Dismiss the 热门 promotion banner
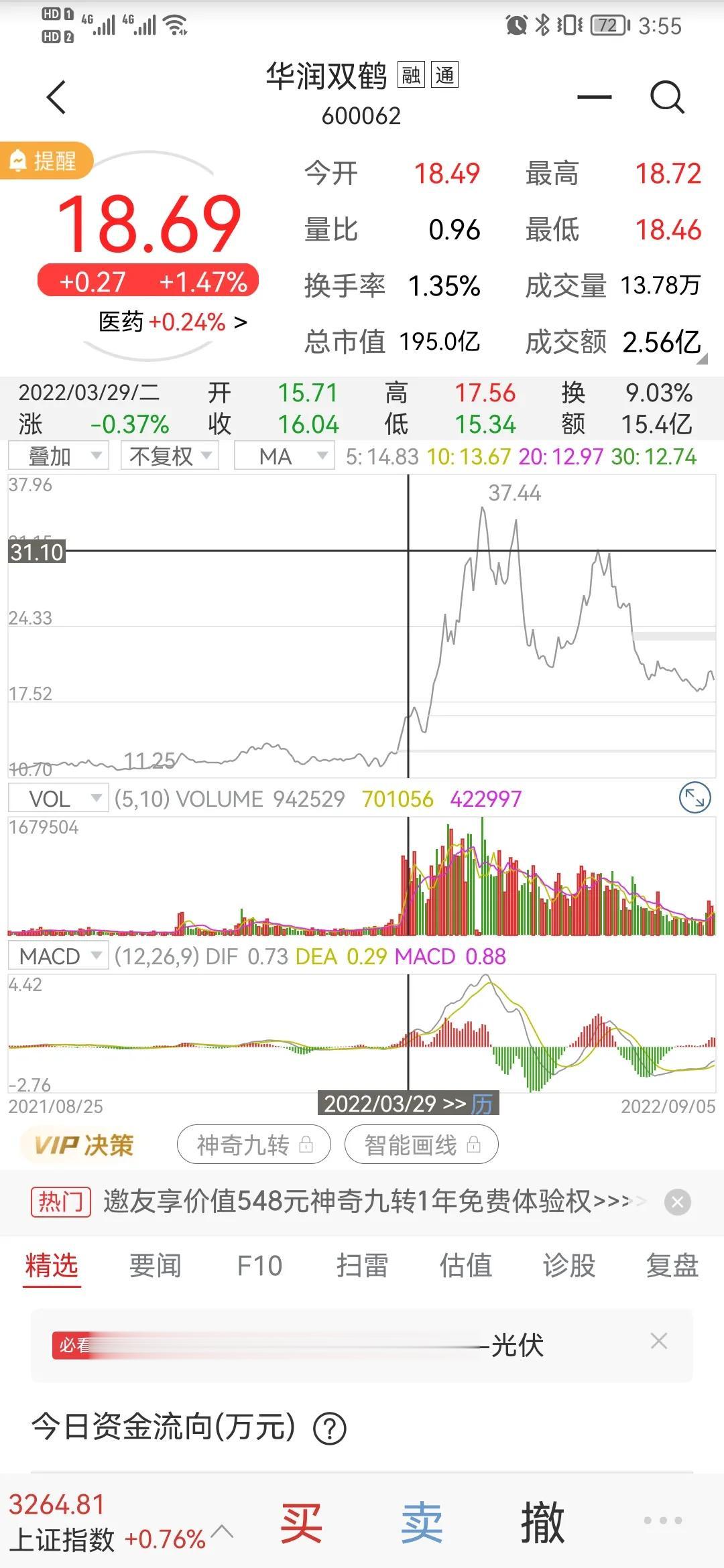 coord(678,1202)
